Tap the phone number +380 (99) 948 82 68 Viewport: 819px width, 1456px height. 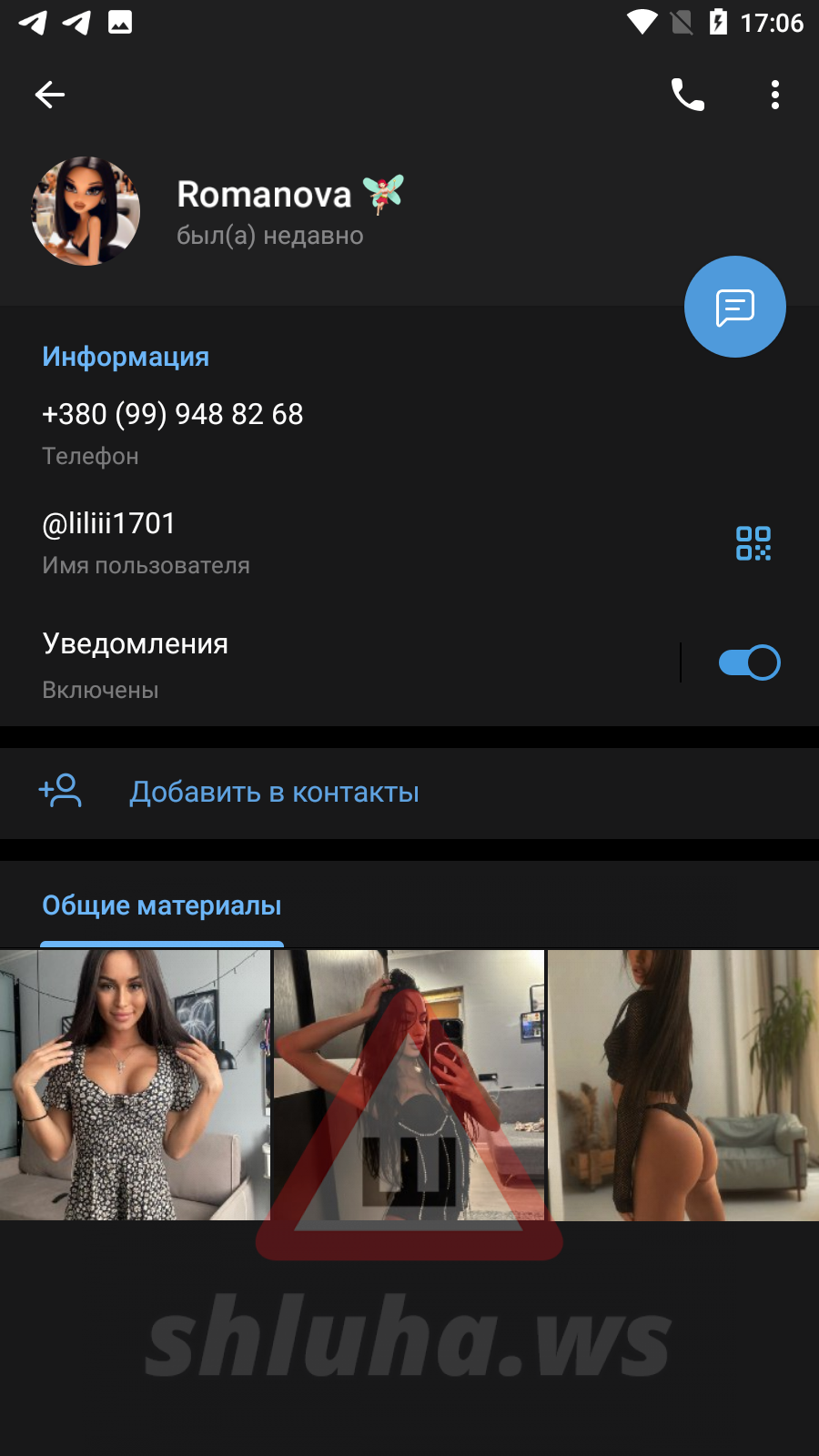173,415
